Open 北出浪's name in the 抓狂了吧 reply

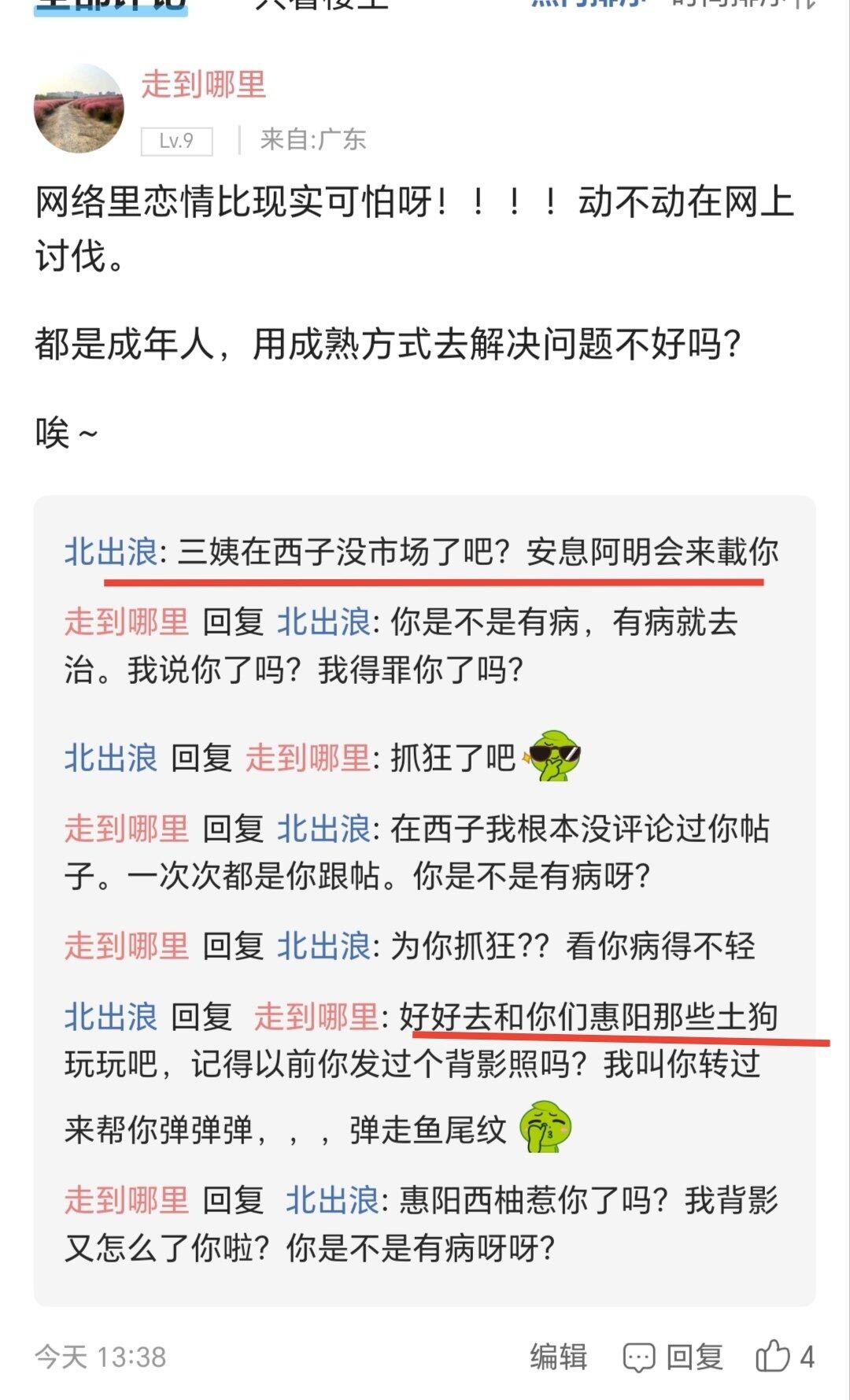click(x=111, y=758)
